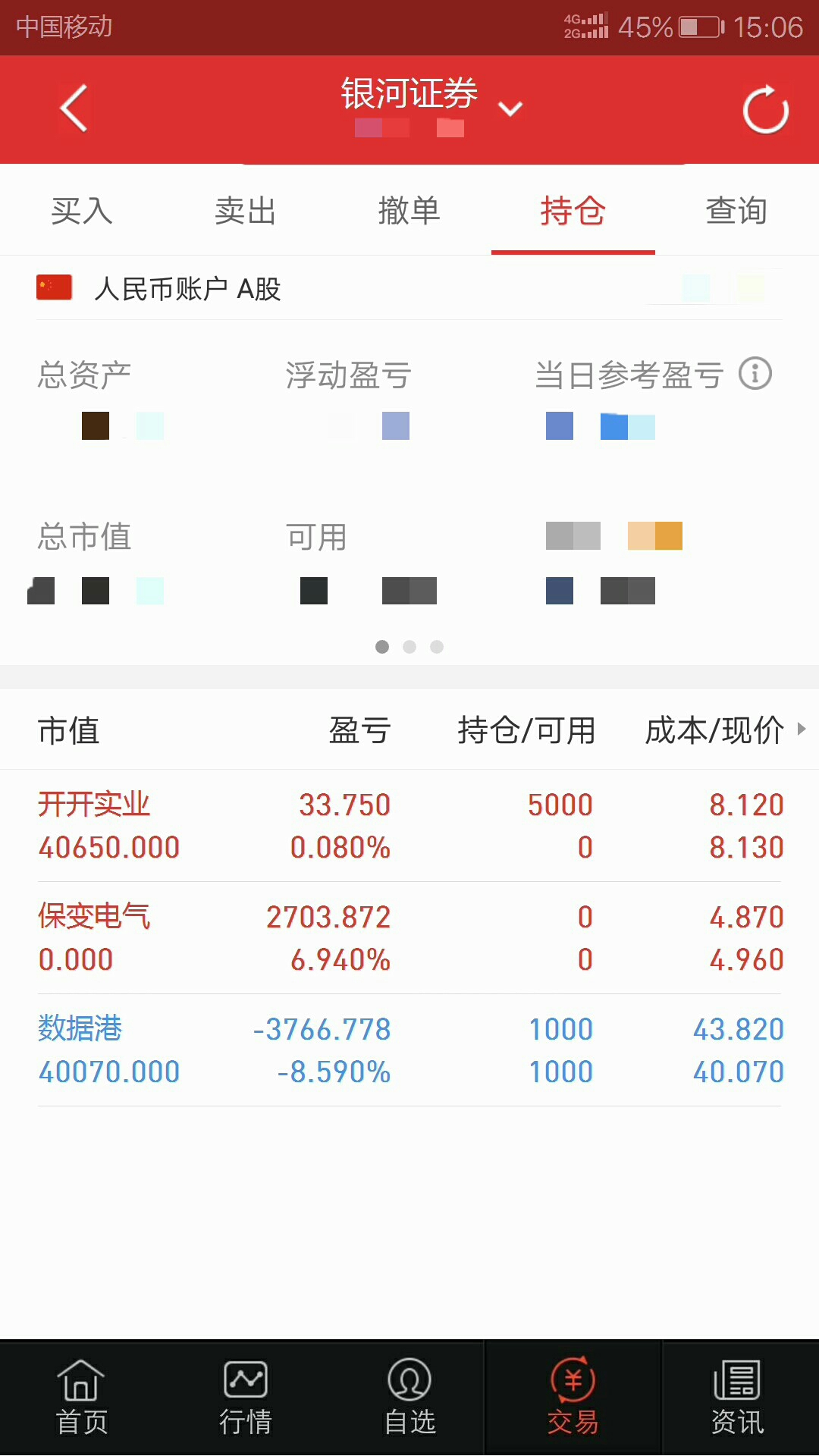Select the 交易 bottom tab
Image resolution: width=819 pixels, height=1456 pixels.
pos(573,1398)
